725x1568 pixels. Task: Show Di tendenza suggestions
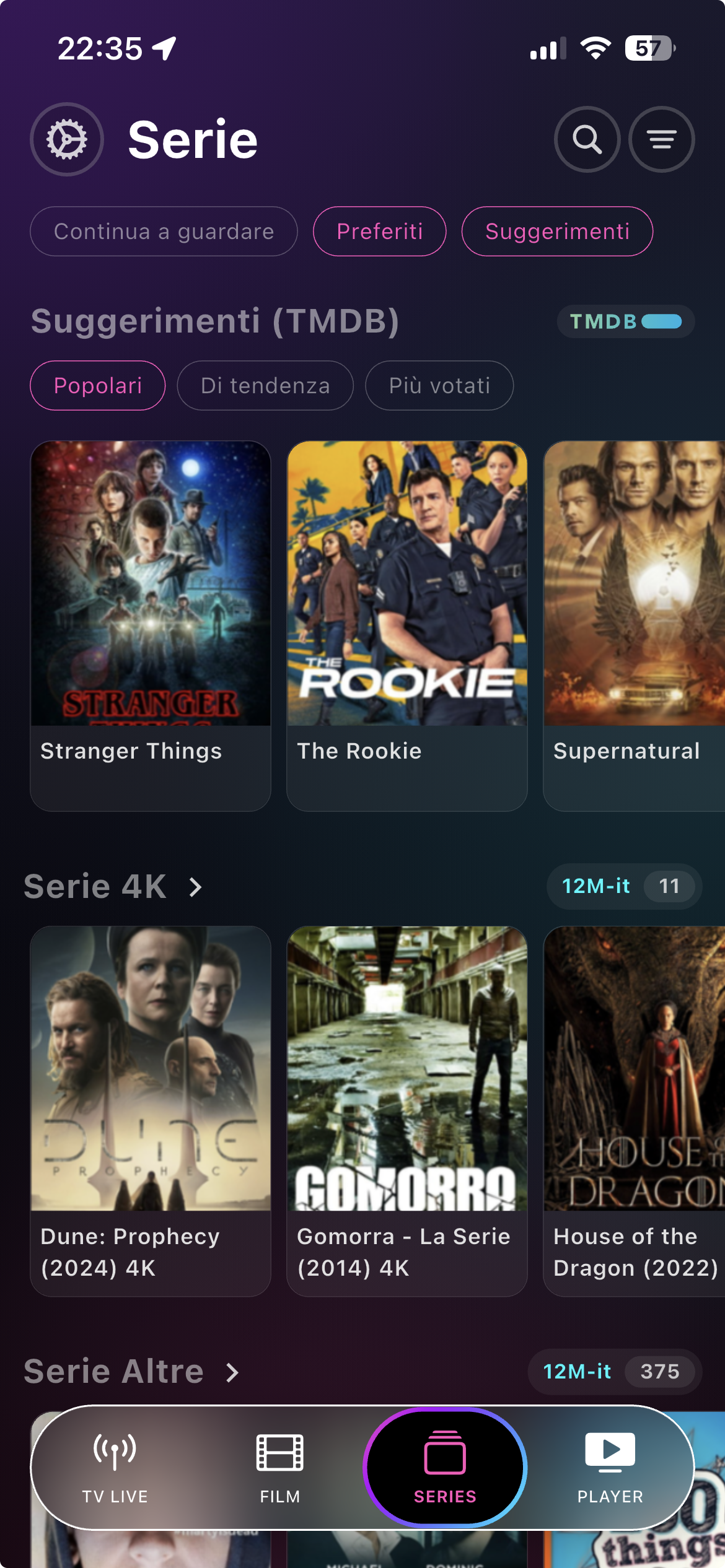tap(265, 385)
